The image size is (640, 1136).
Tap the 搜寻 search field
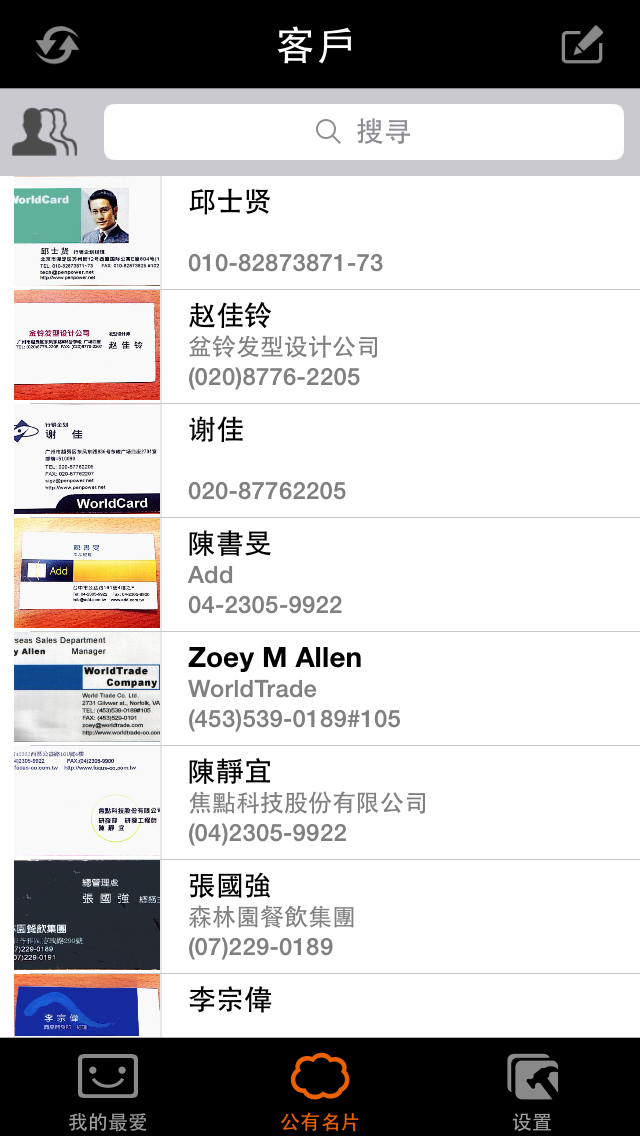tap(364, 131)
